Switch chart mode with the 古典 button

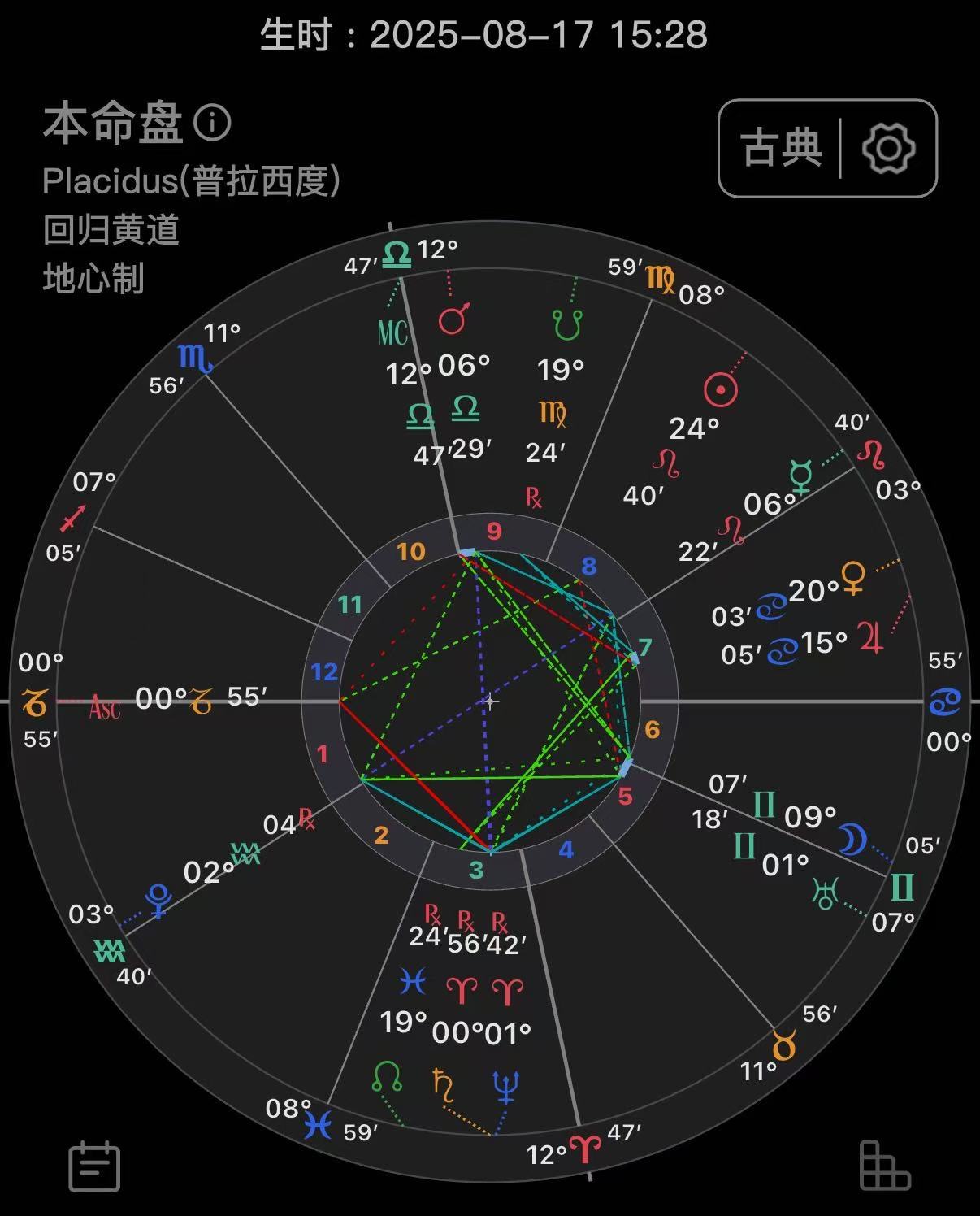[x=781, y=148]
